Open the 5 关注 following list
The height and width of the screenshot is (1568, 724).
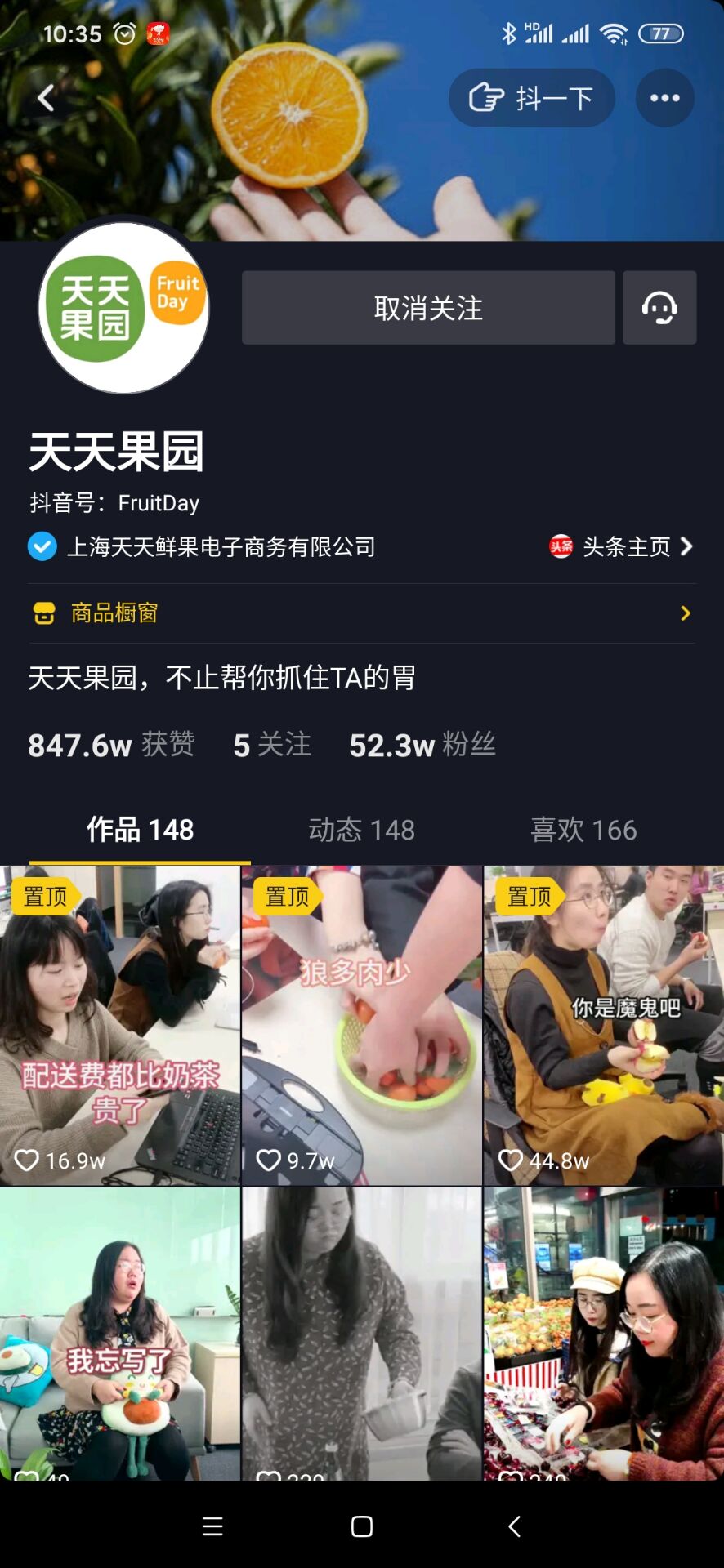tap(272, 745)
